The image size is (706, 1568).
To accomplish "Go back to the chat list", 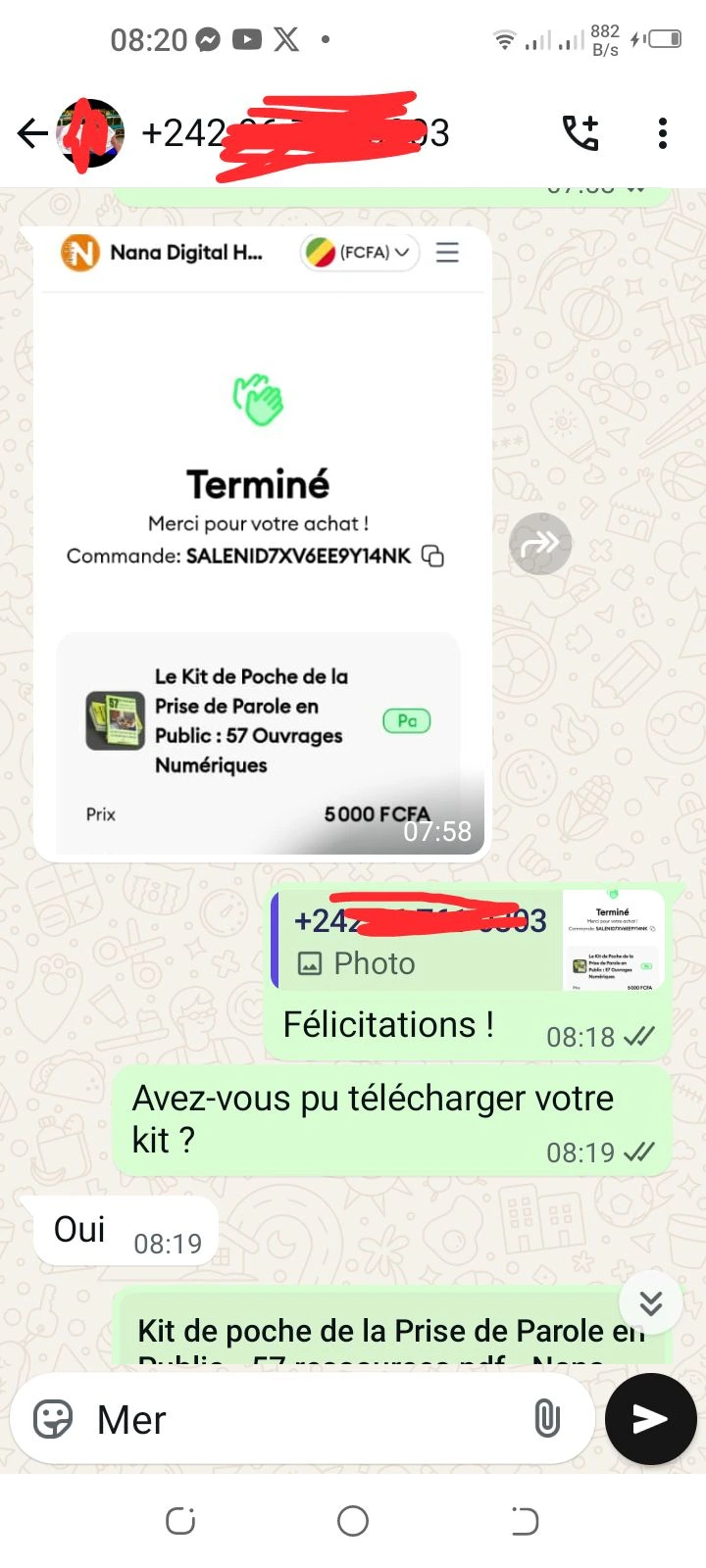I will [31, 133].
